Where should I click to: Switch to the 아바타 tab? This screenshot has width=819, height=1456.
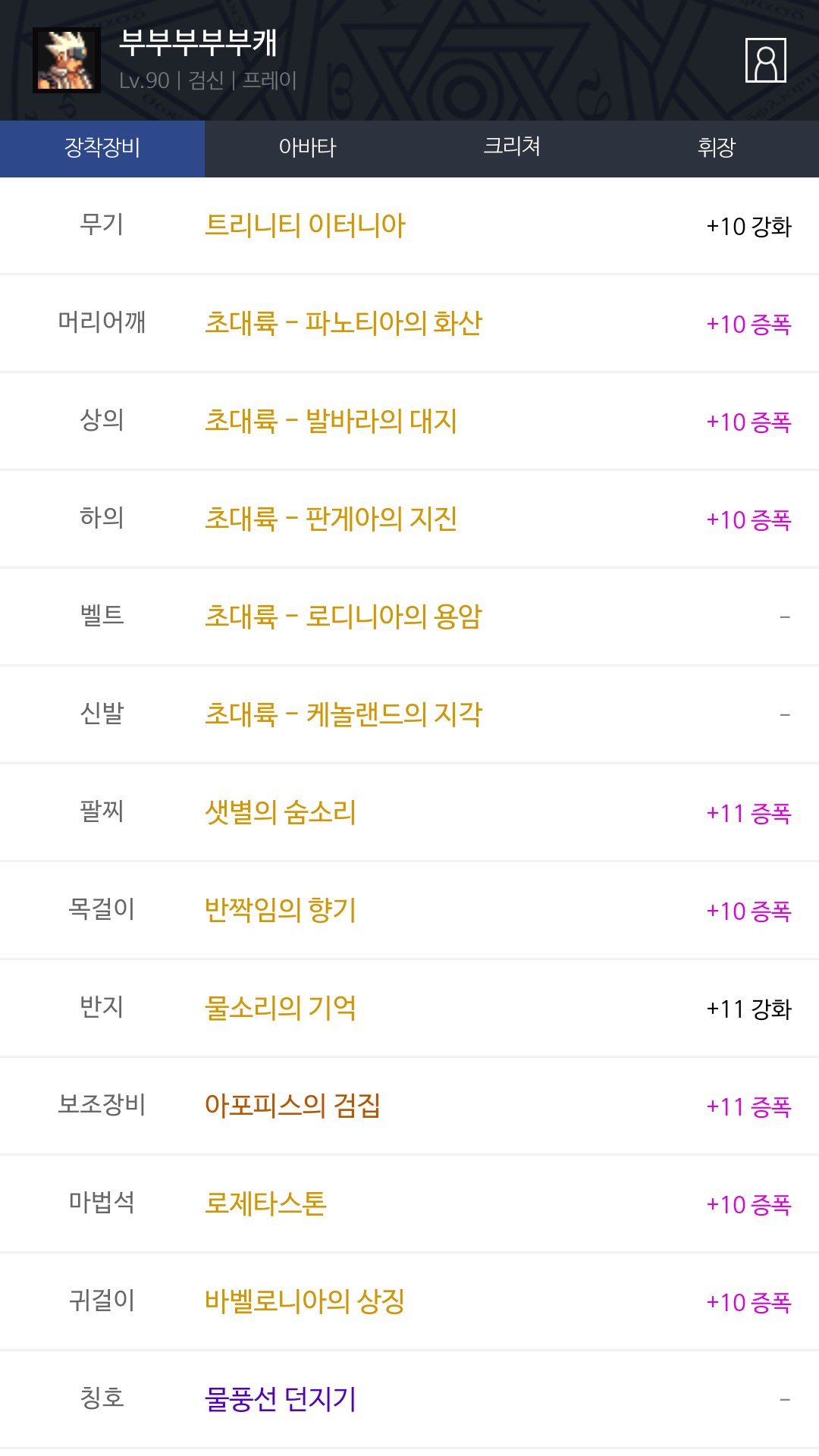[307, 148]
